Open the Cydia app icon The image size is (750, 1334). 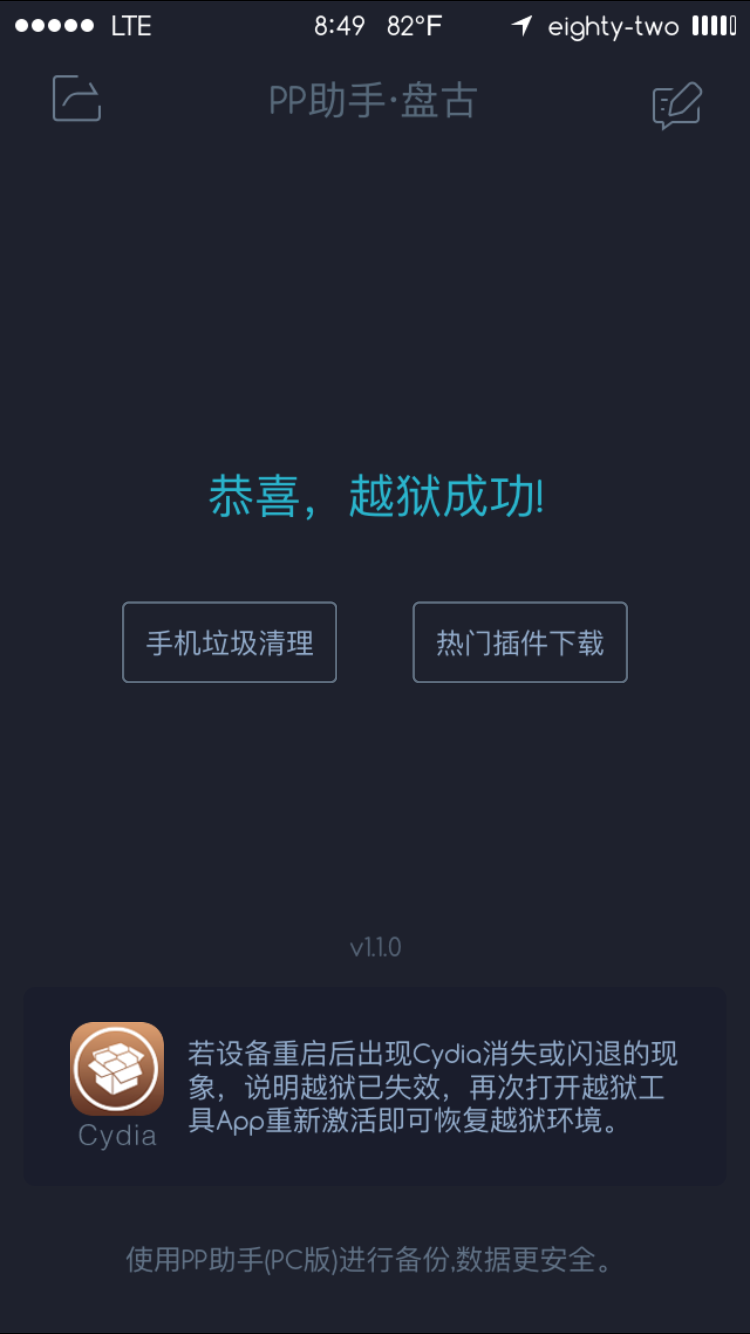[x=117, y=1069]
